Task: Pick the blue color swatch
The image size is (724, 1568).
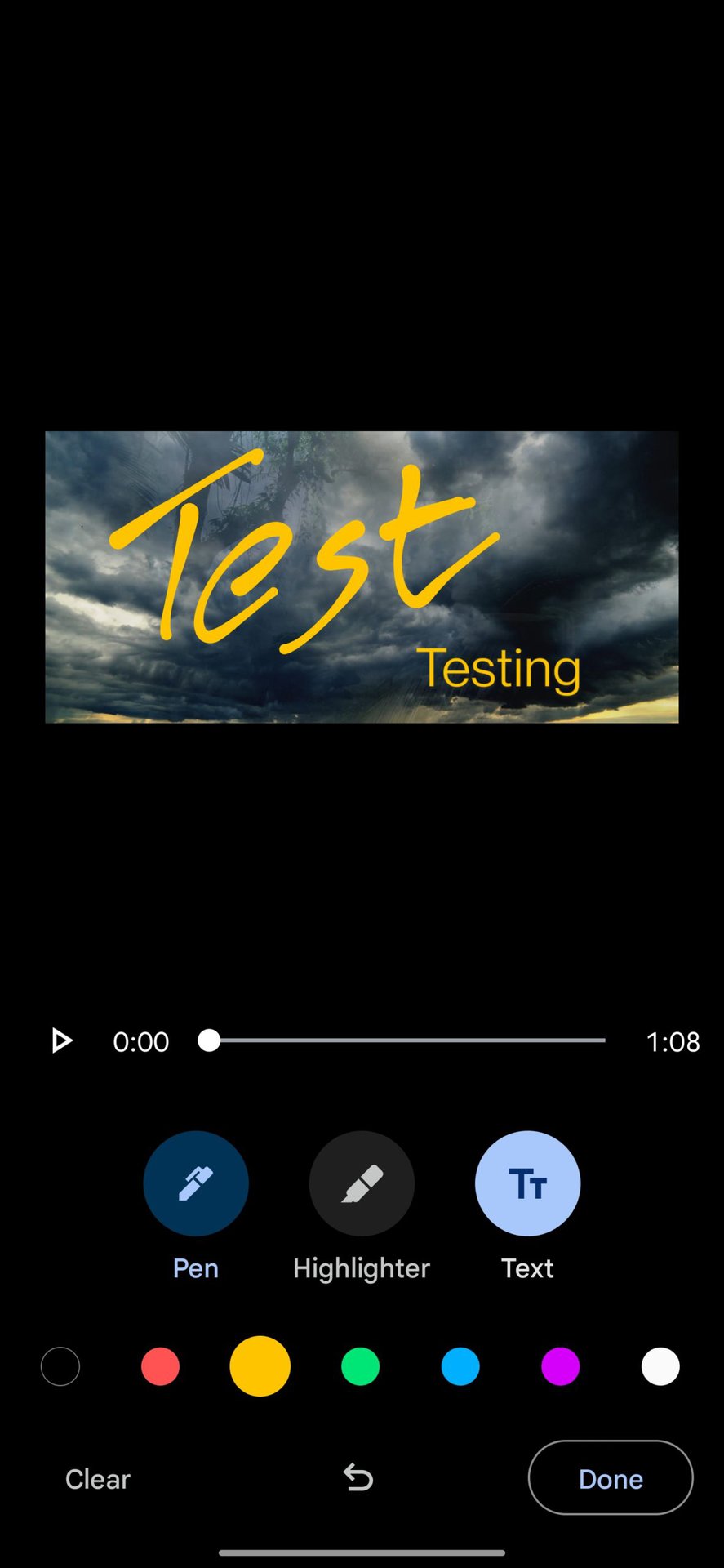Action: [x=460, y=1366]
